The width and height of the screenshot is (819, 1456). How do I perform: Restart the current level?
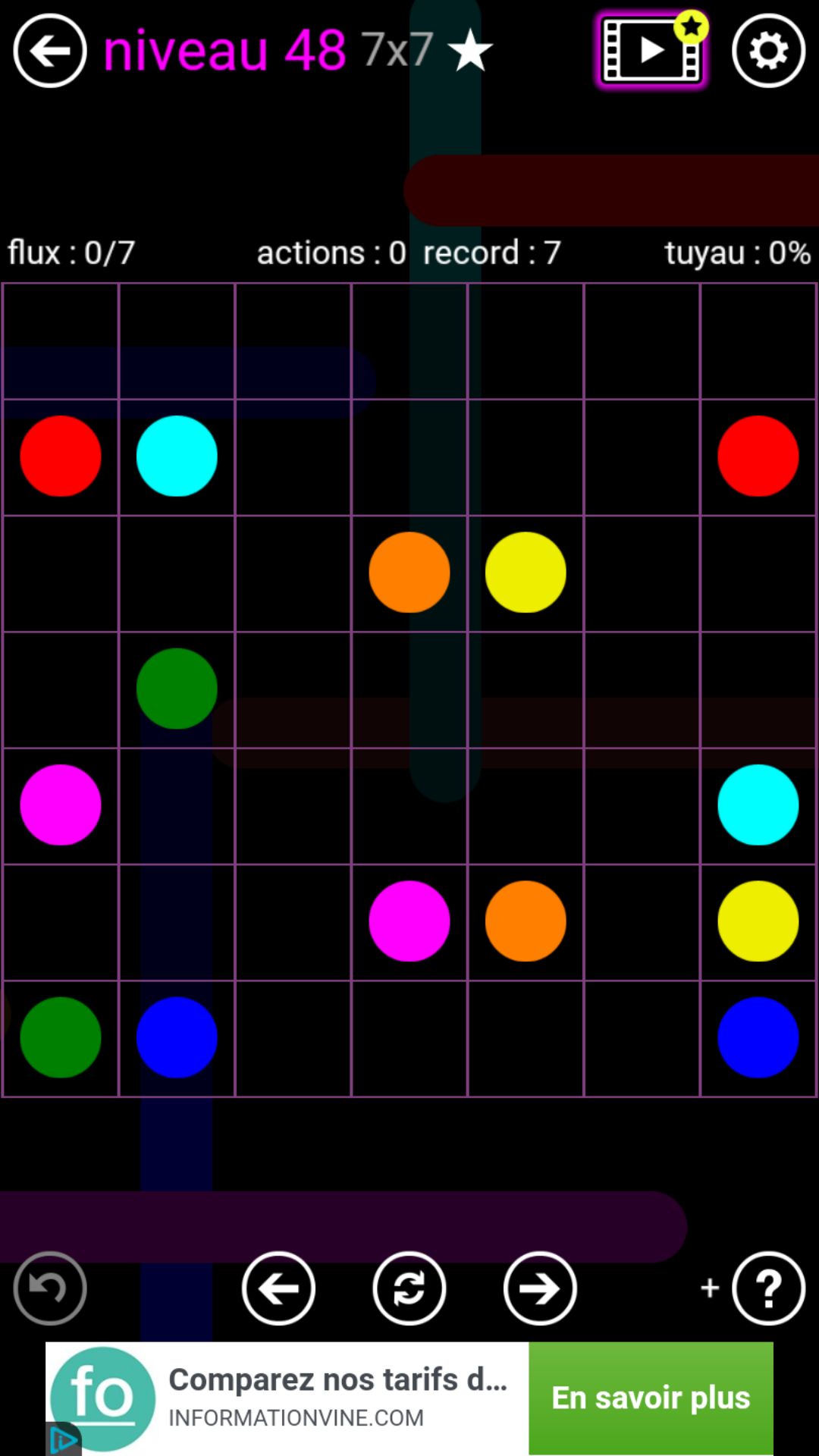pos(409,1288)
